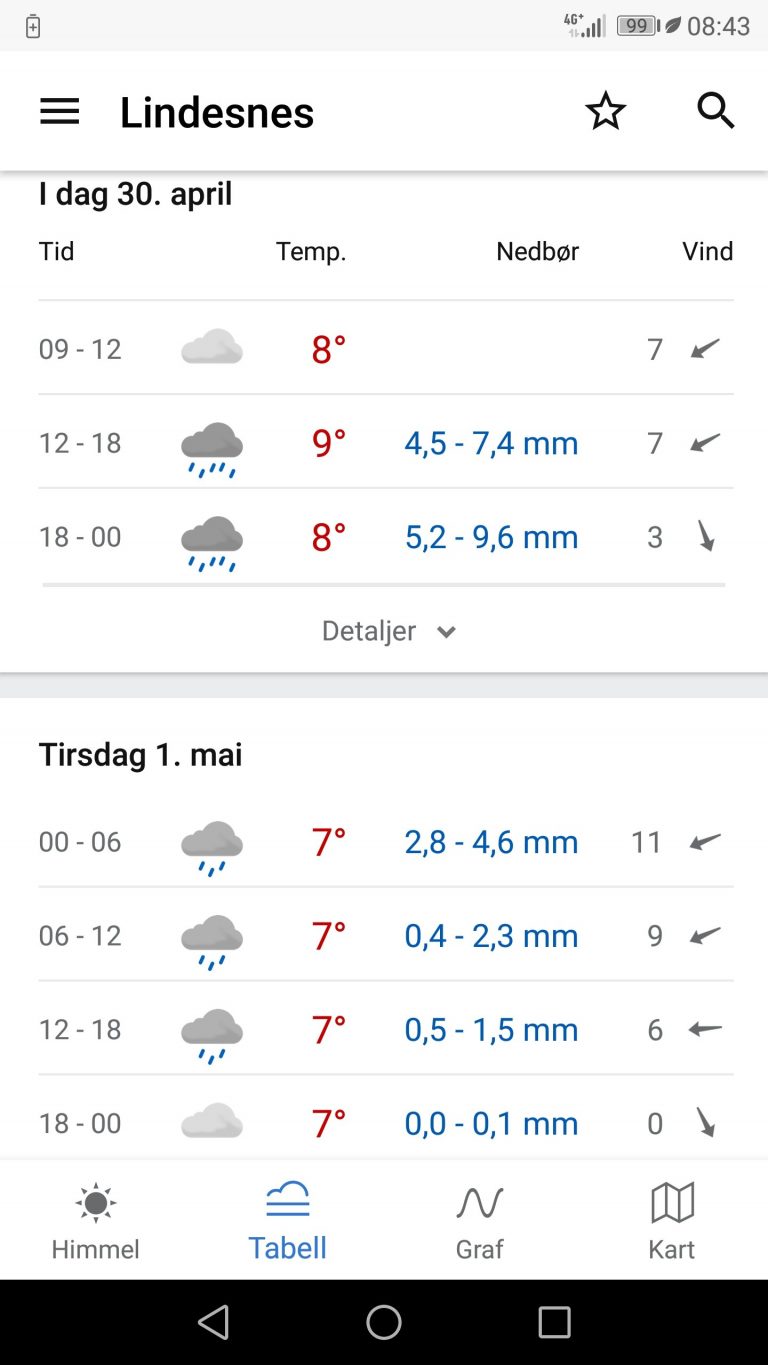Switch to the Himmel tab

[96, 1221]
